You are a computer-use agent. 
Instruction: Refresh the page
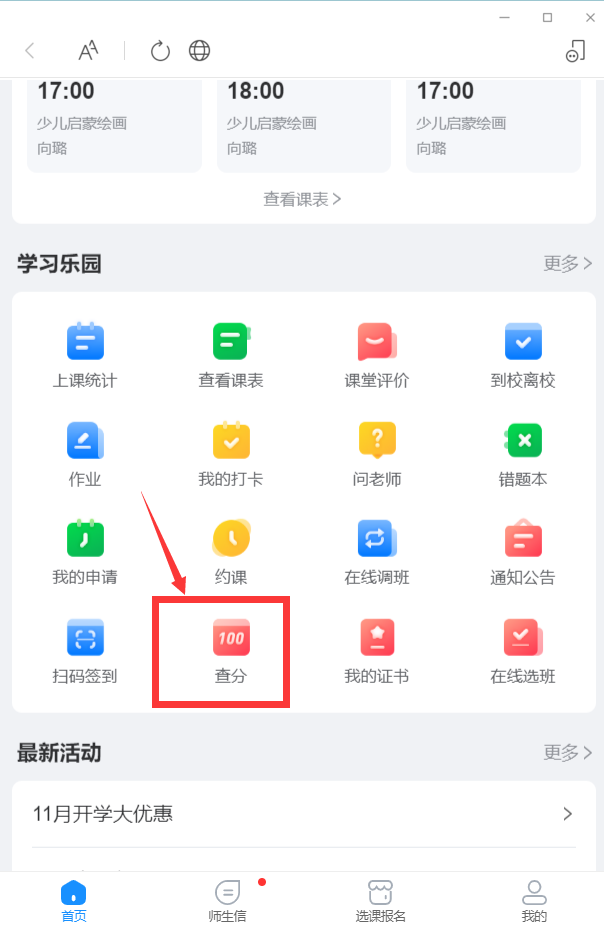click(x=160, y=51)
